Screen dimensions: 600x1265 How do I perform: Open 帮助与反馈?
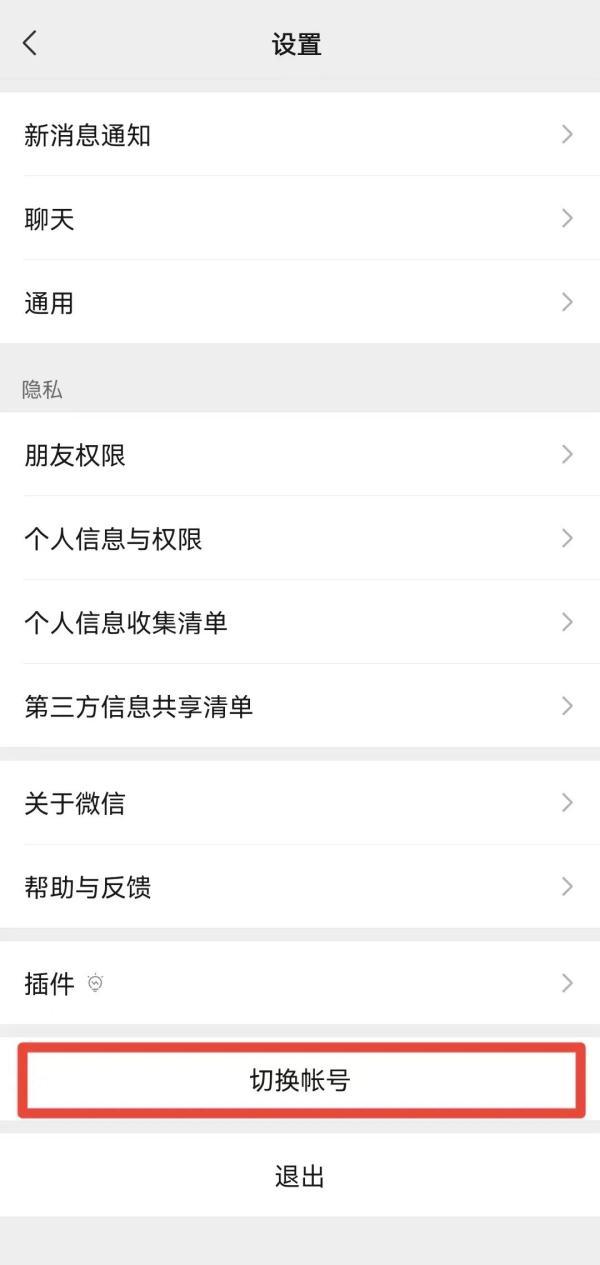click(300, 886)
